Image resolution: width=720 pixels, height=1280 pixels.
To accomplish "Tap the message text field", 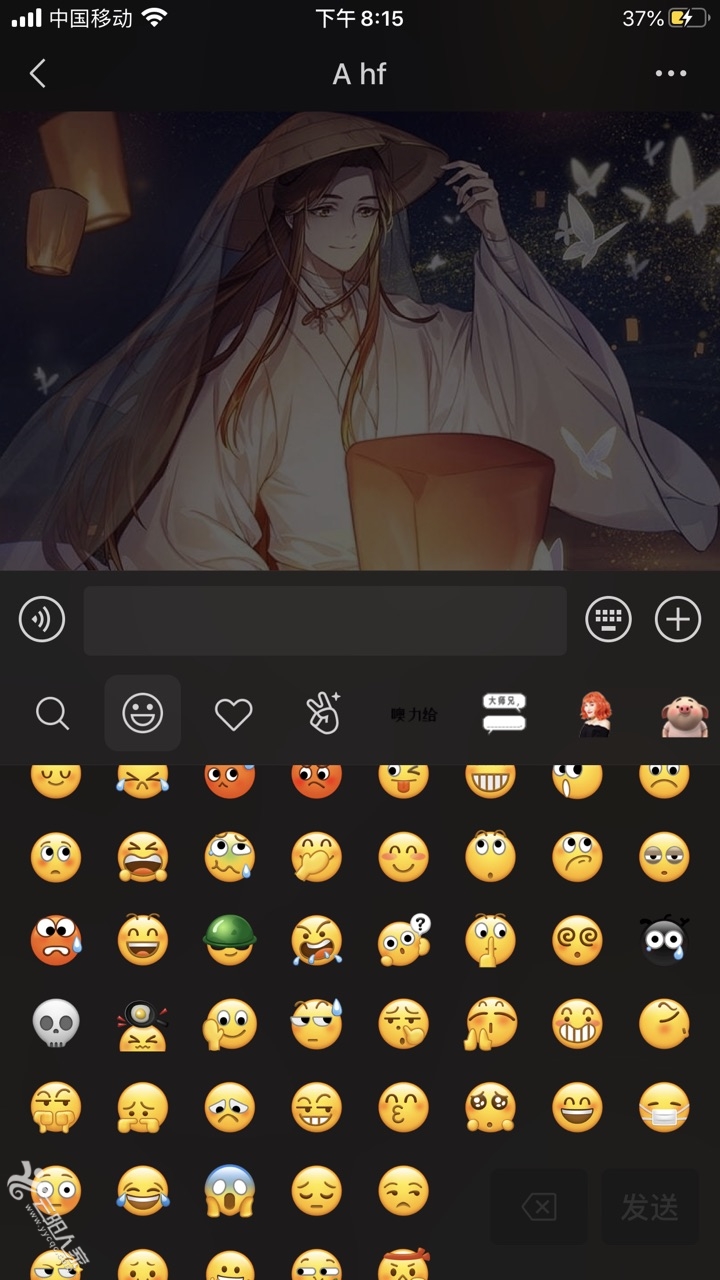I will coord(325,620).
